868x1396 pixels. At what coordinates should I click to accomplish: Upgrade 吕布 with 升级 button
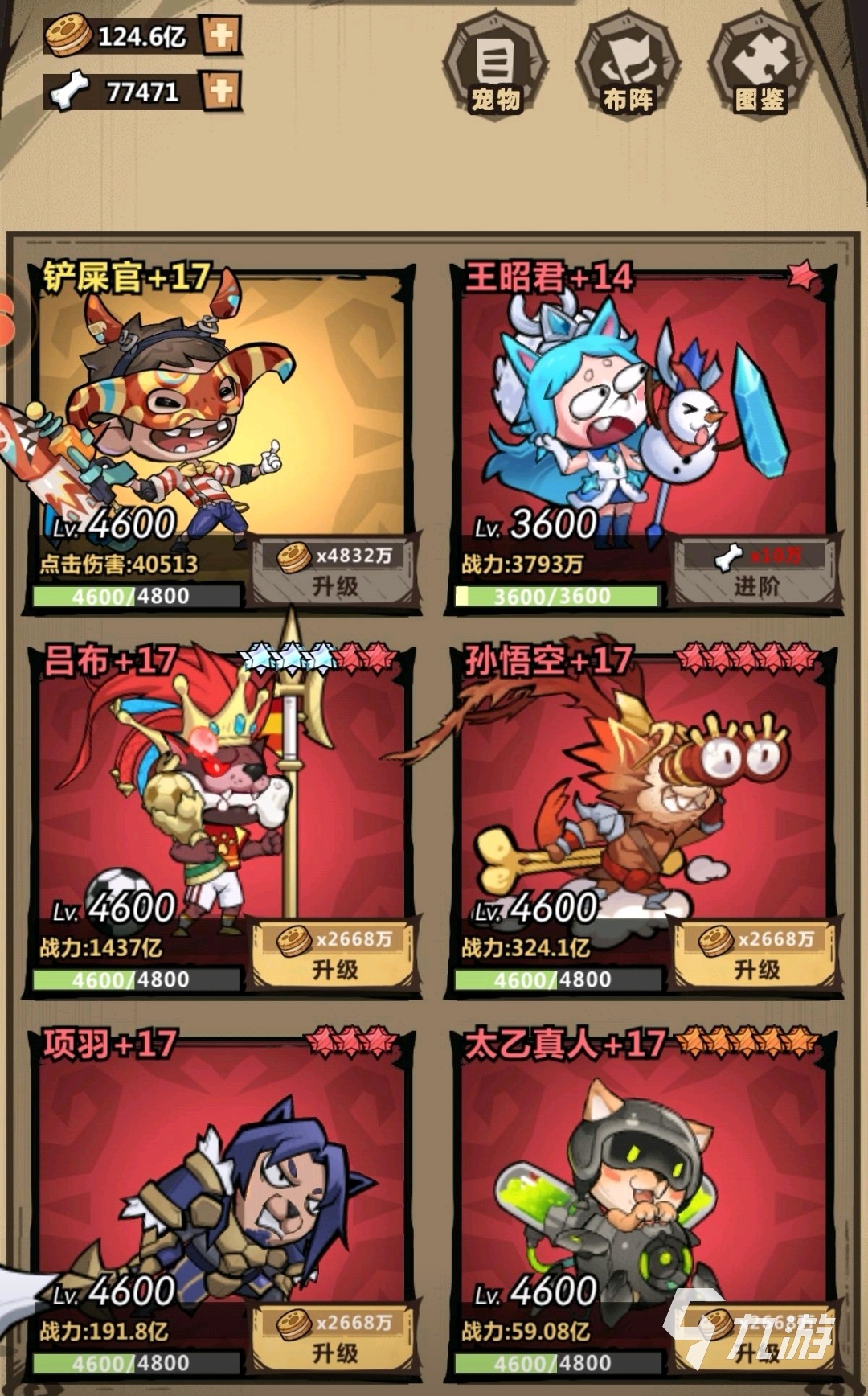[335, 956]
